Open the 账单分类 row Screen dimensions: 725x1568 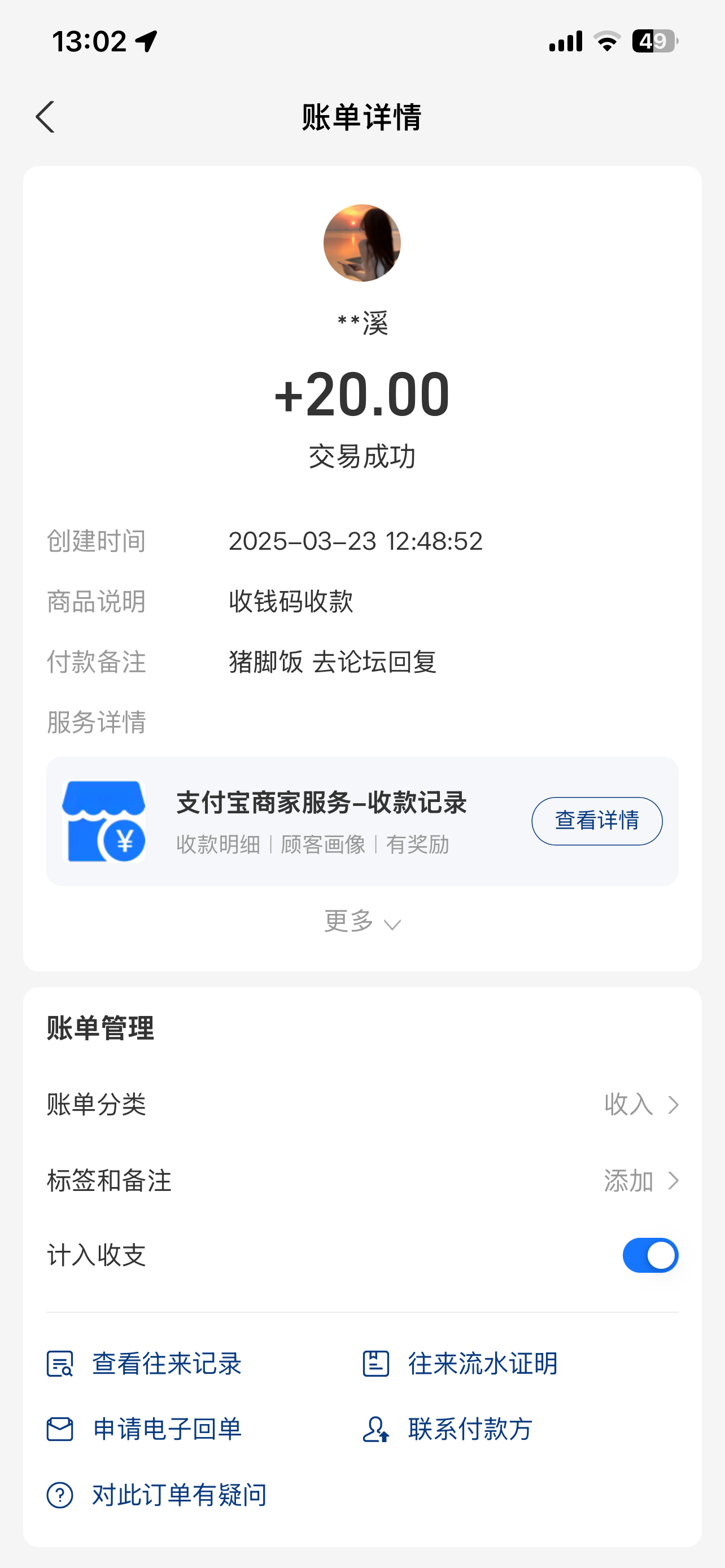(362, 1104)
